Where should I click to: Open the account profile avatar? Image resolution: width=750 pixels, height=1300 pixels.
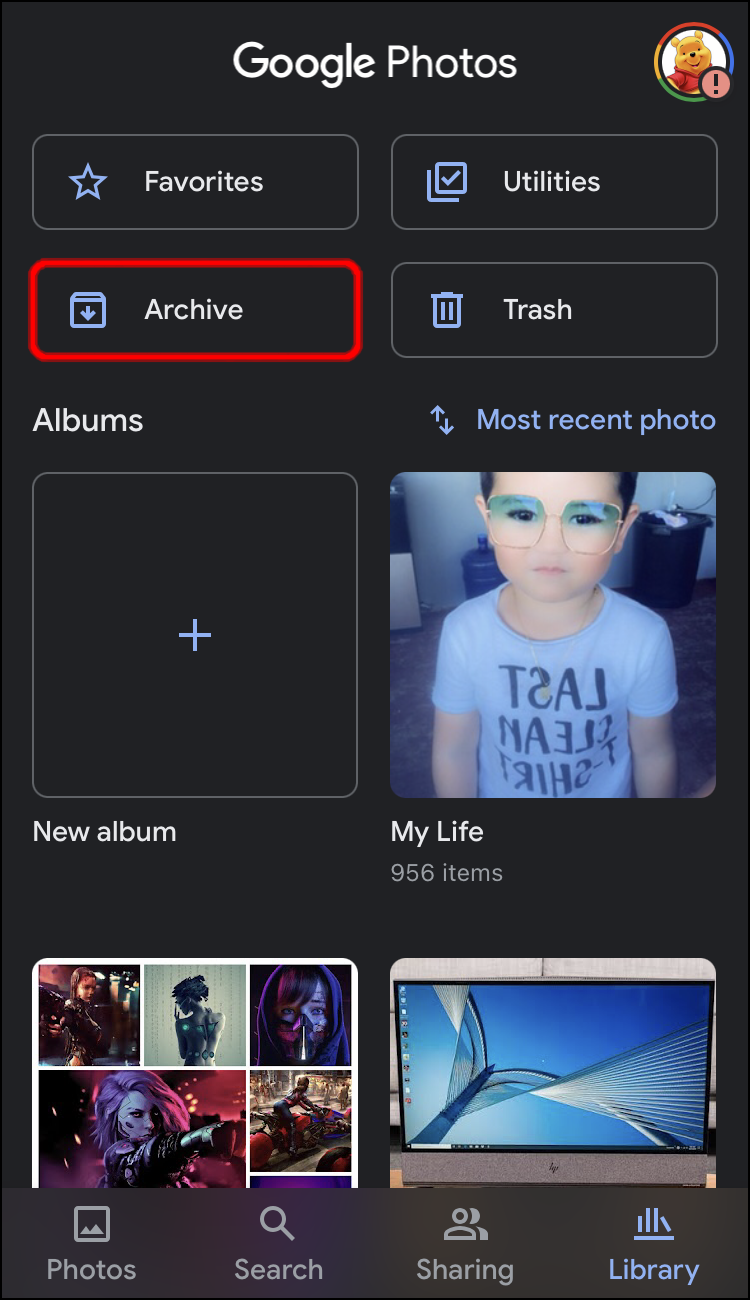[x=692, y=62]
